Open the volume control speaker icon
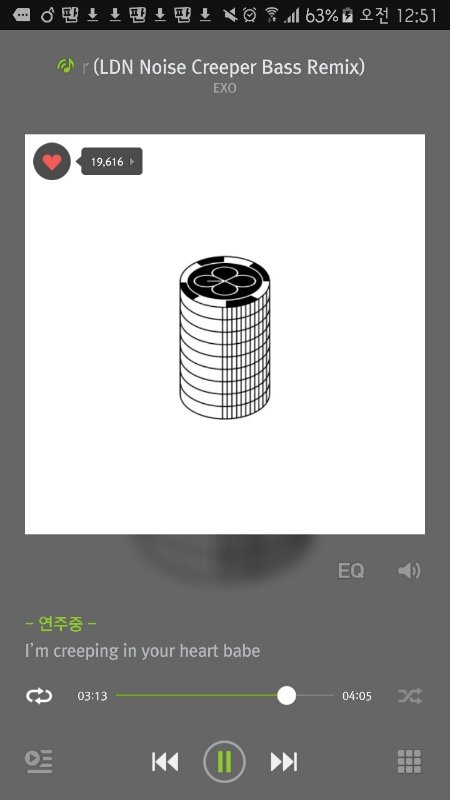Viewport: 450px width, 800px height. click(x=409, y=570)
